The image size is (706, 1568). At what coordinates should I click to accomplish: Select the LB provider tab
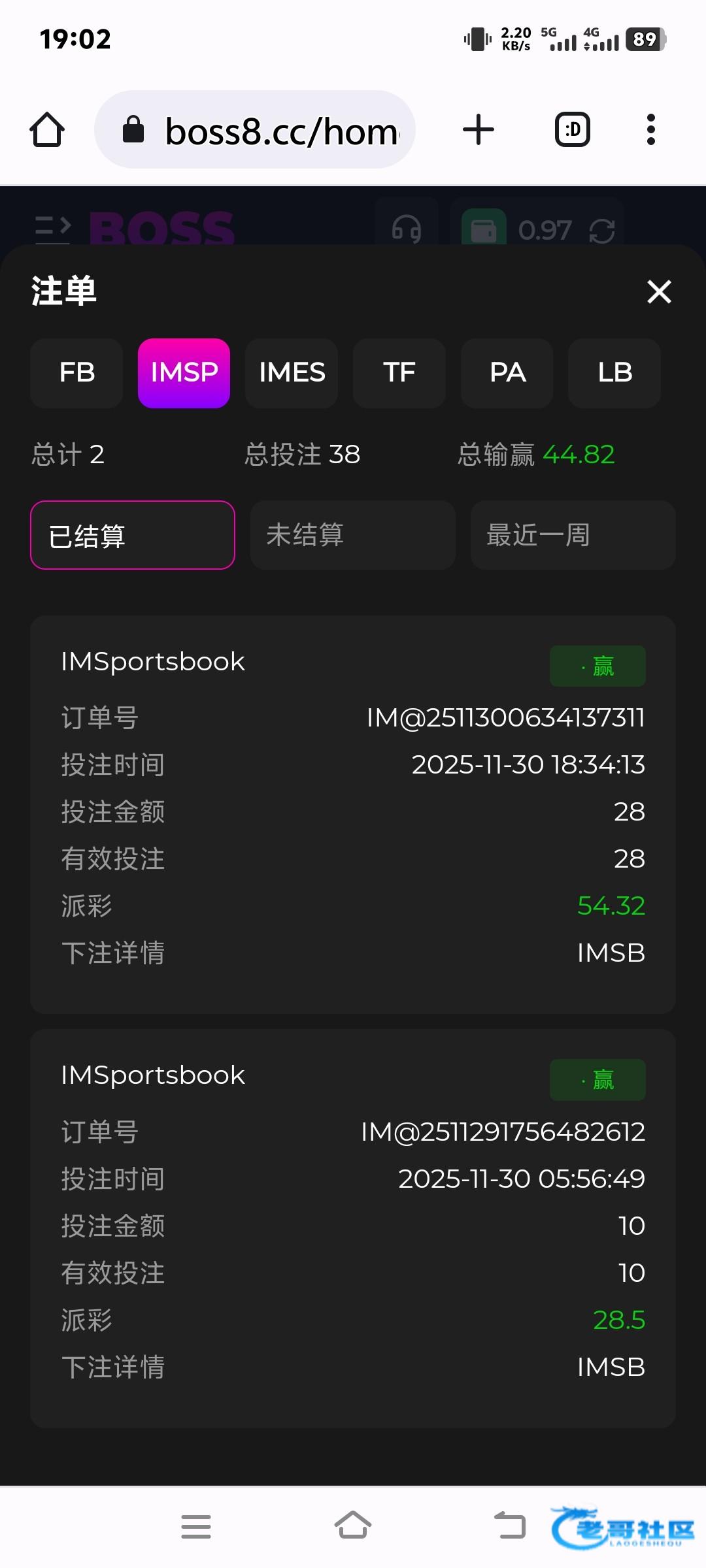614,373
